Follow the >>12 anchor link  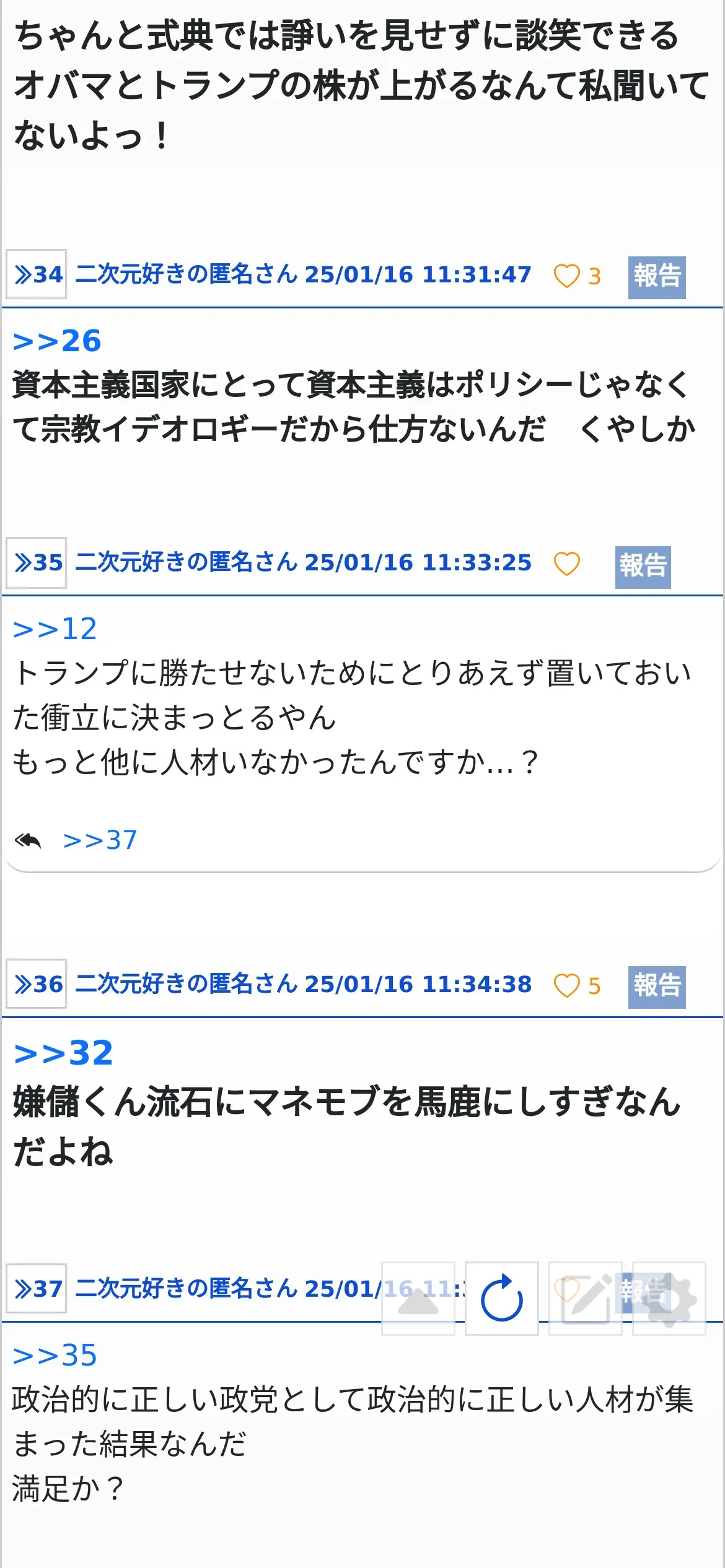[55, 629]
